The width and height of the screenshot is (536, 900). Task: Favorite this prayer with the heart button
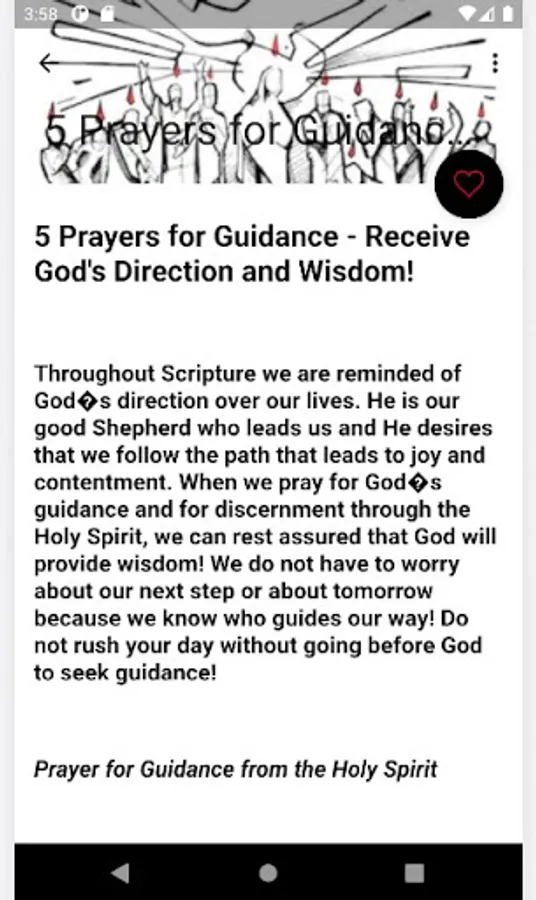(x=469, y=184)
